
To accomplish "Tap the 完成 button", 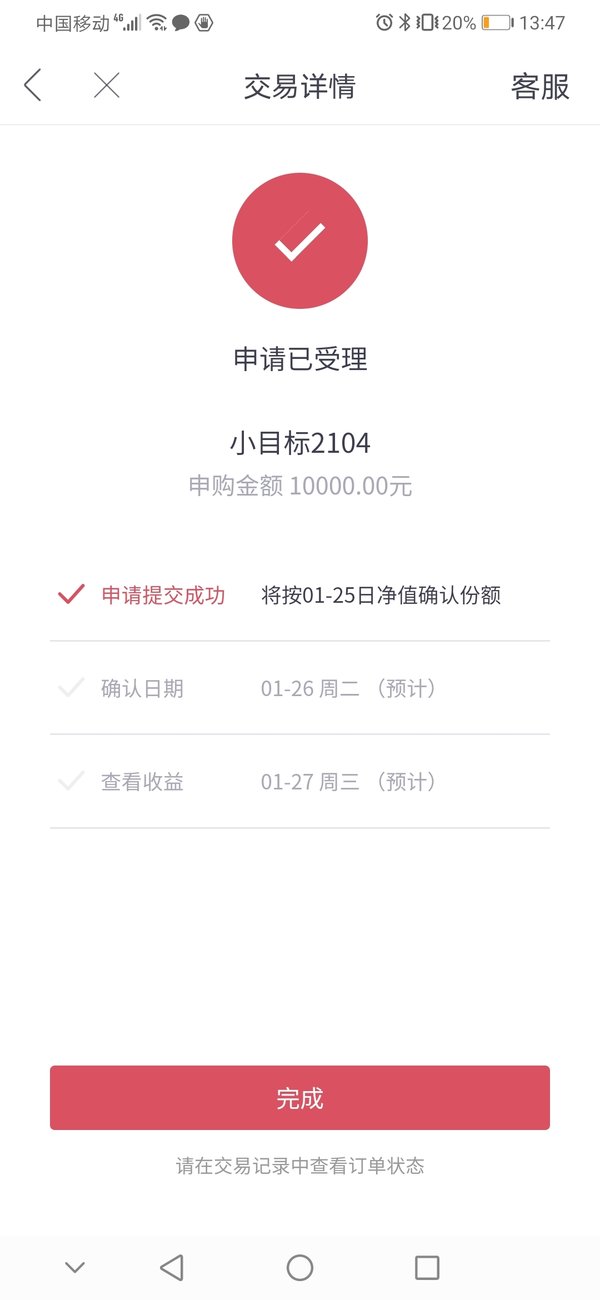I will pos(300,1098).
